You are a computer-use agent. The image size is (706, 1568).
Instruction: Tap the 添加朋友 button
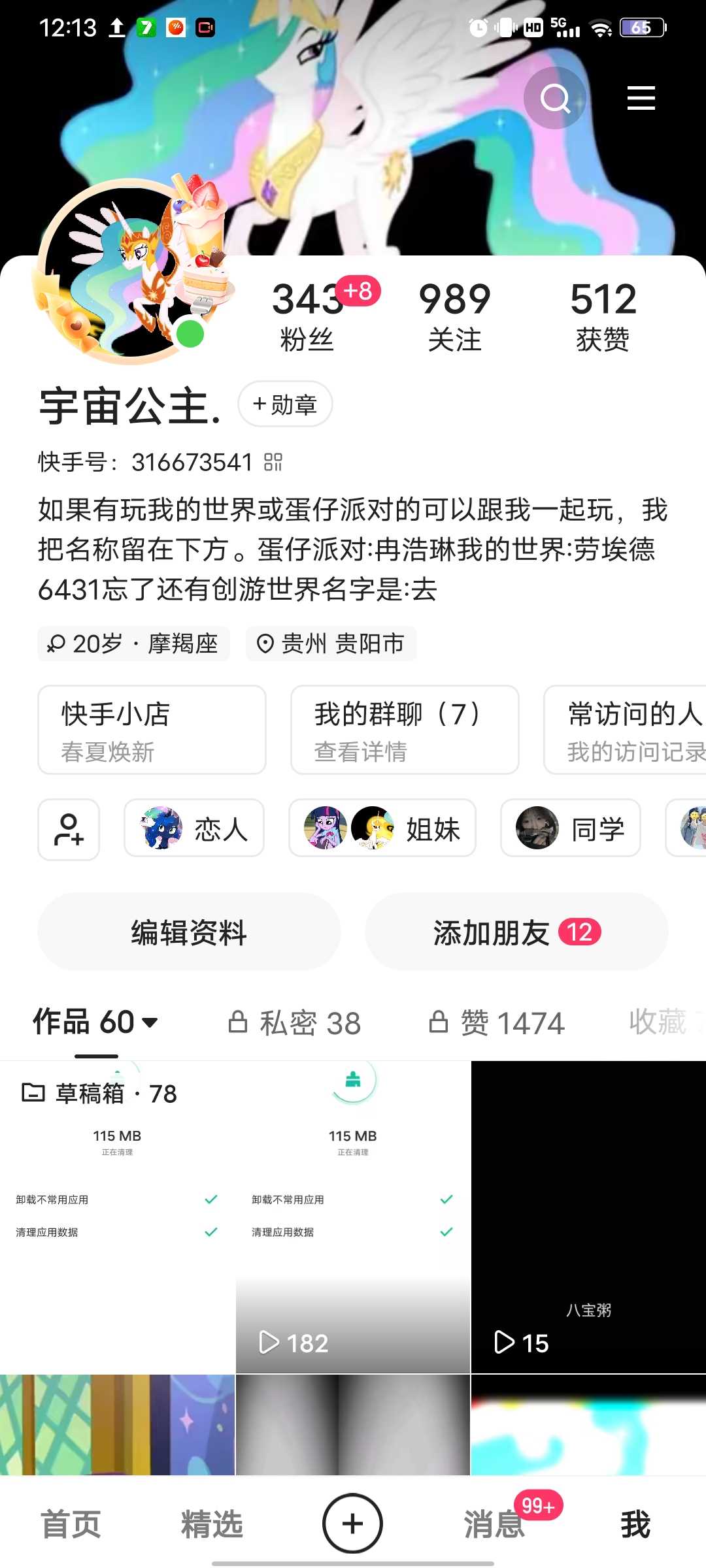[516, 932]
